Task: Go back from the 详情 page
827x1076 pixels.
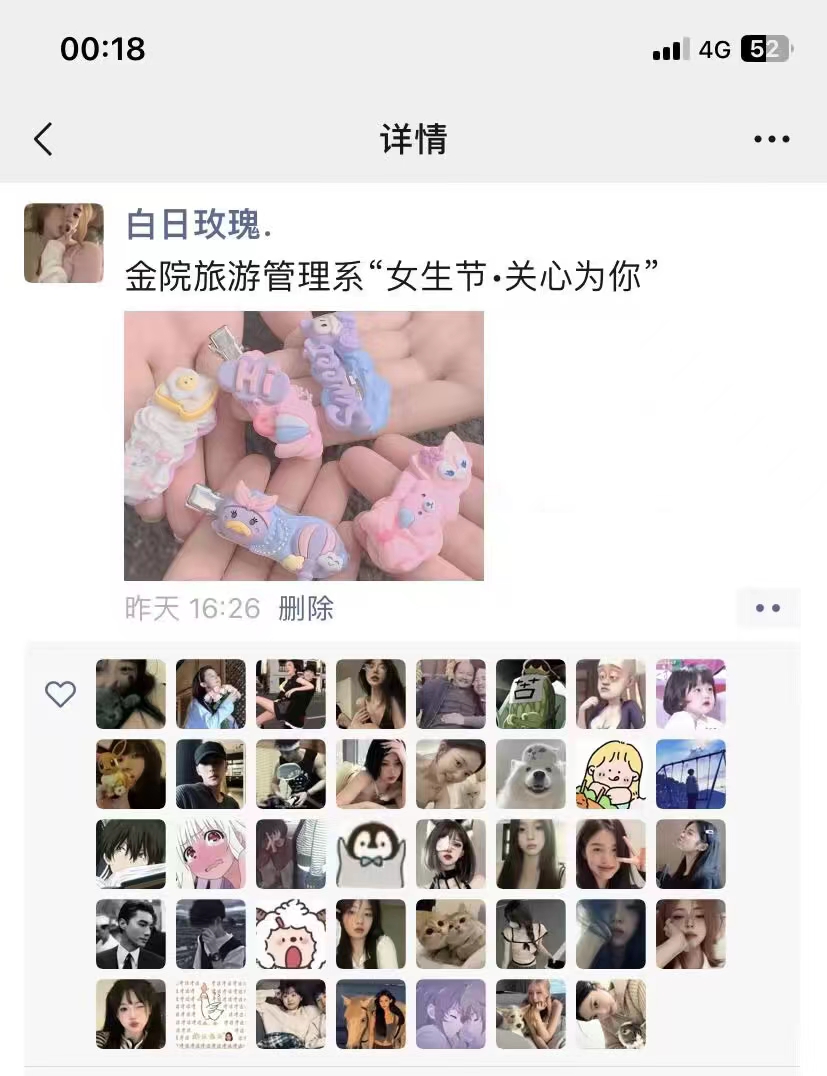Action: [43, 139]
